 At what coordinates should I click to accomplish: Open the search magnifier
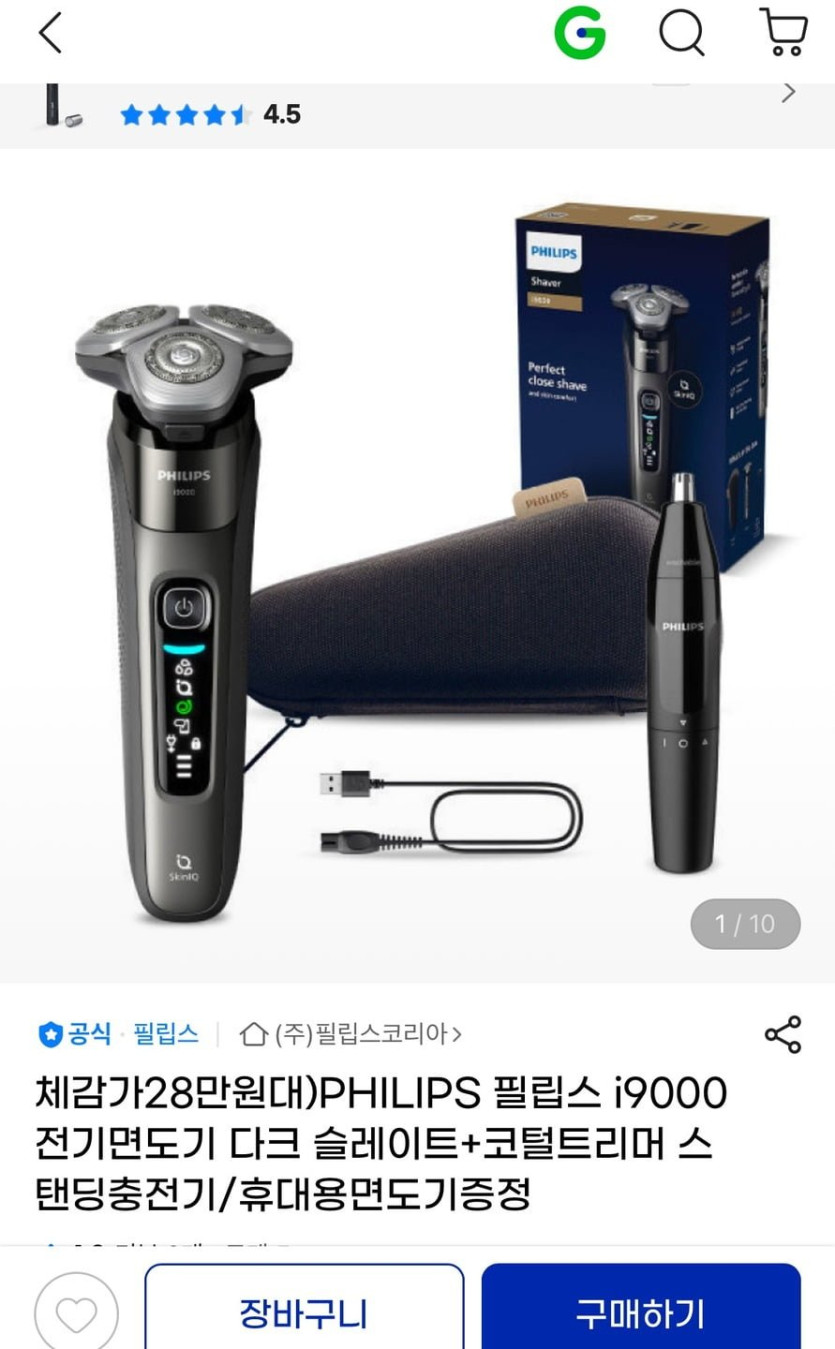tap(681, 34)
